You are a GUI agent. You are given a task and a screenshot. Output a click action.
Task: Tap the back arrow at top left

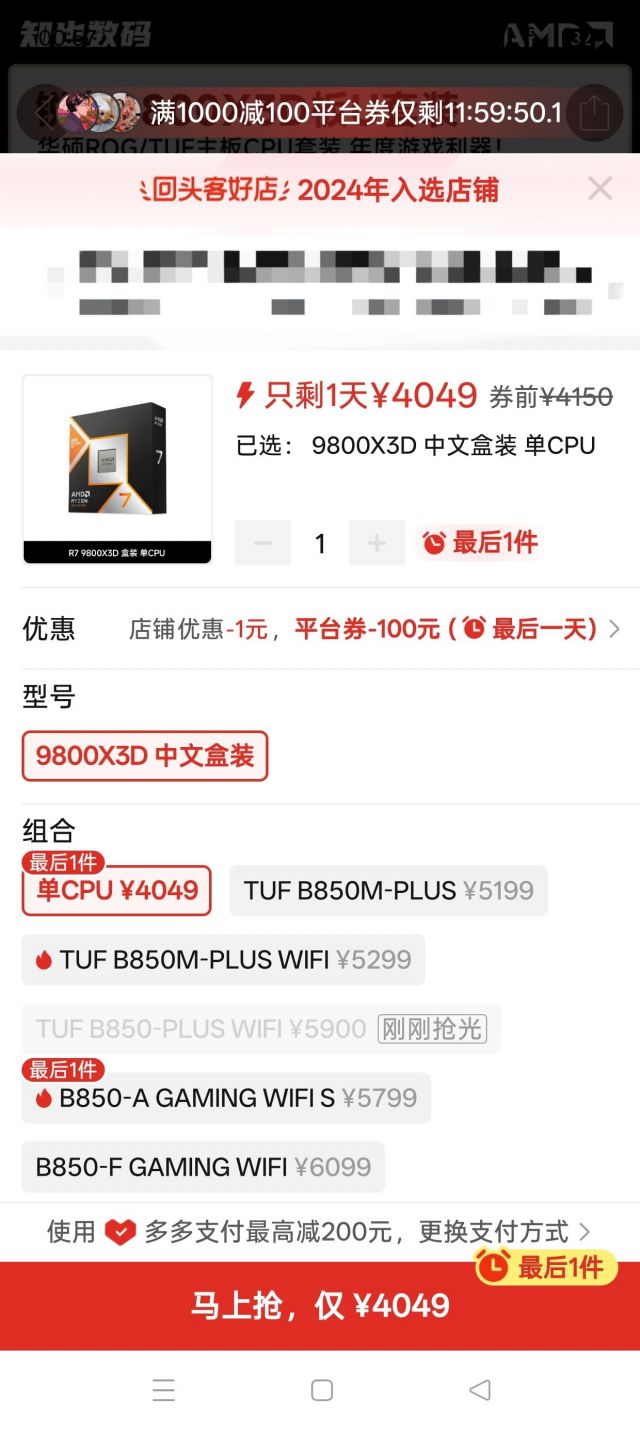(x=40, y=112)
